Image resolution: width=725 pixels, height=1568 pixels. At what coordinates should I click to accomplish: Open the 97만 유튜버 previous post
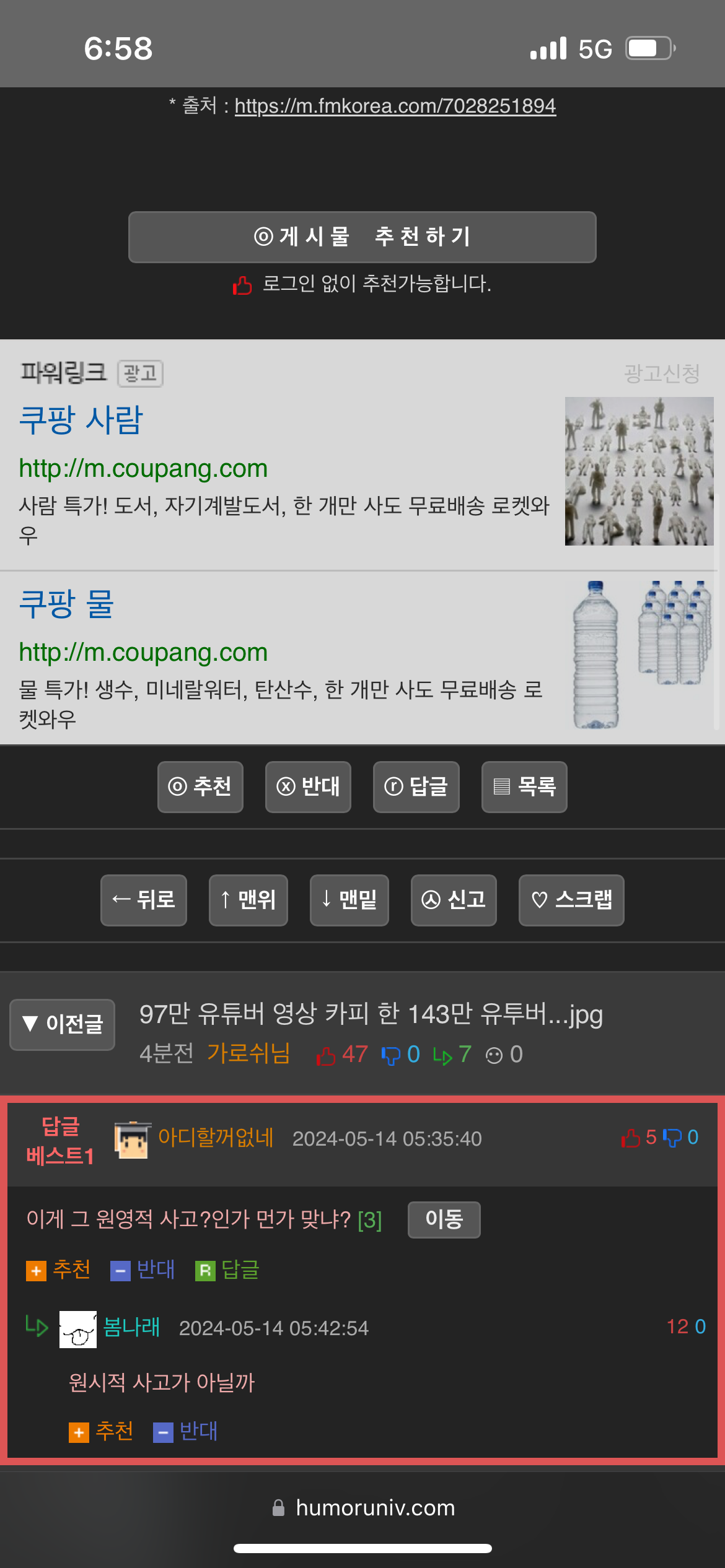(x=371, y=1014)
